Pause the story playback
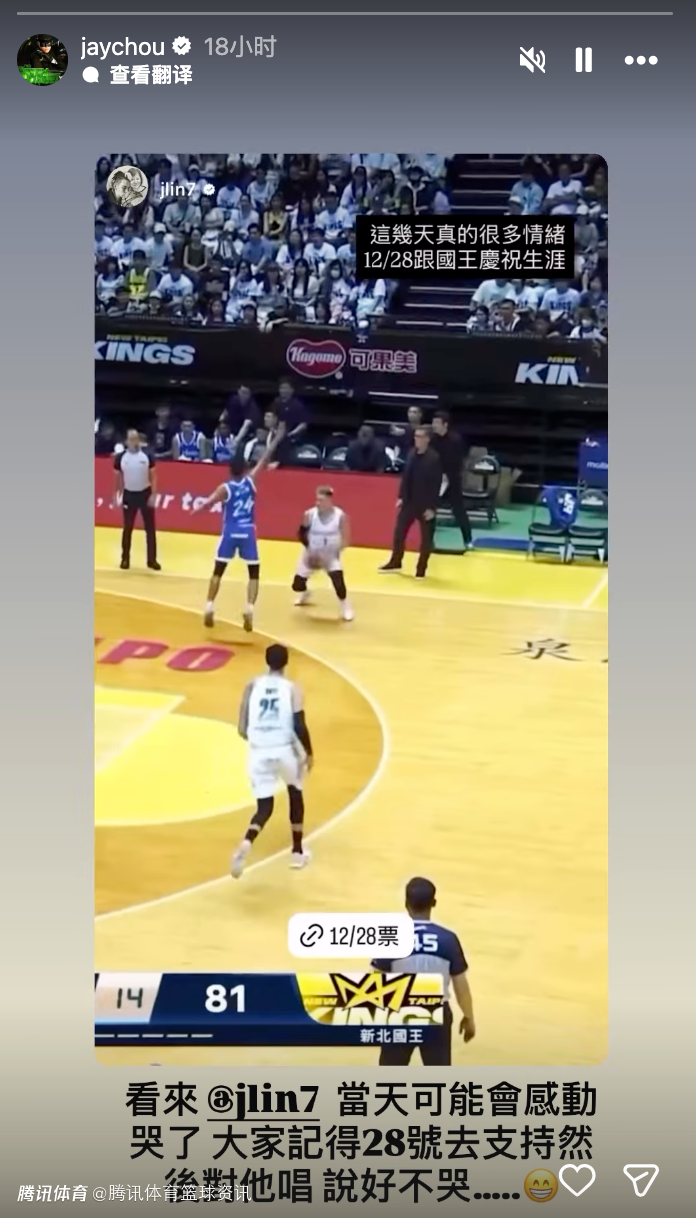696x1218 pixels. [584, 60]
